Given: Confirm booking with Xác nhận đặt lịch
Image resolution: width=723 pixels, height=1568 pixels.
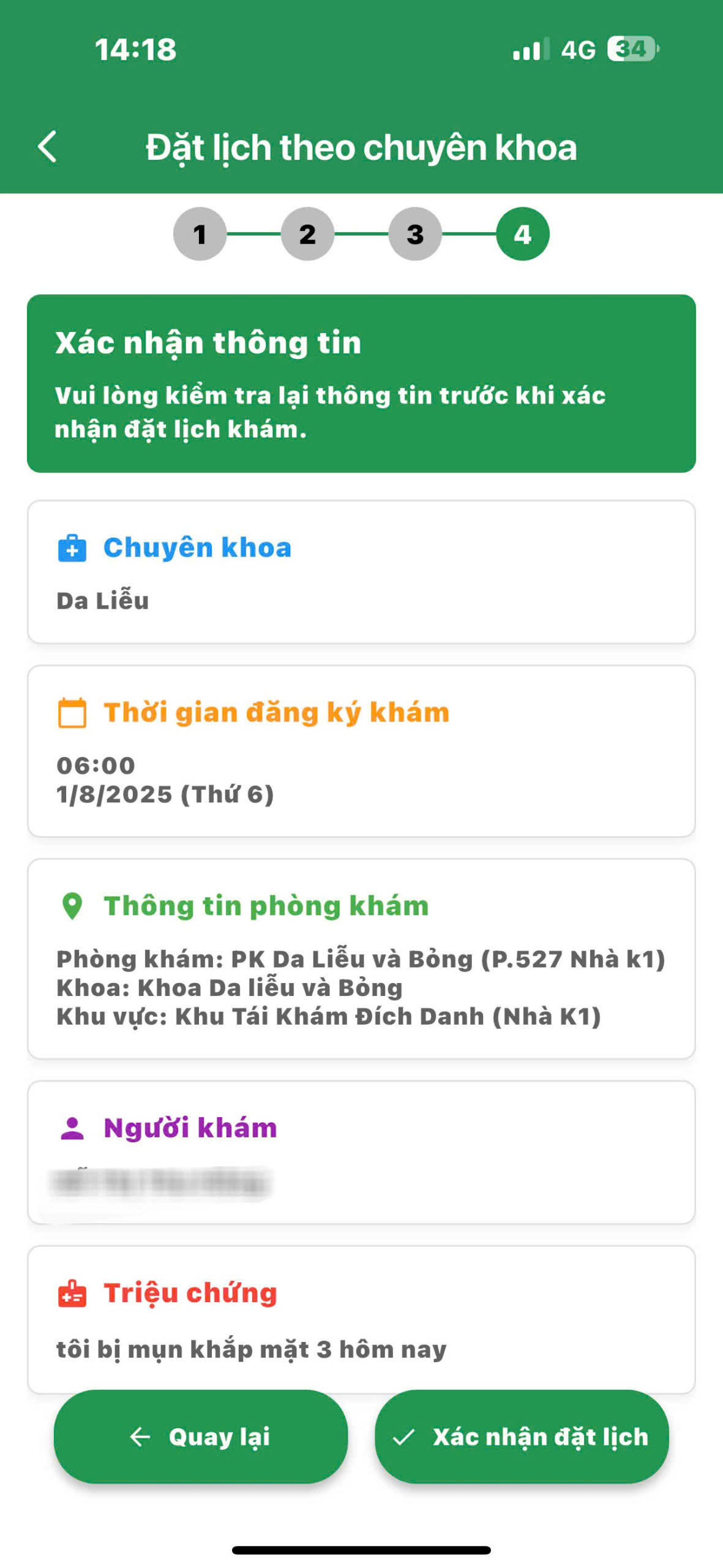Looking at the screenshot, I should click(522, 1436).
